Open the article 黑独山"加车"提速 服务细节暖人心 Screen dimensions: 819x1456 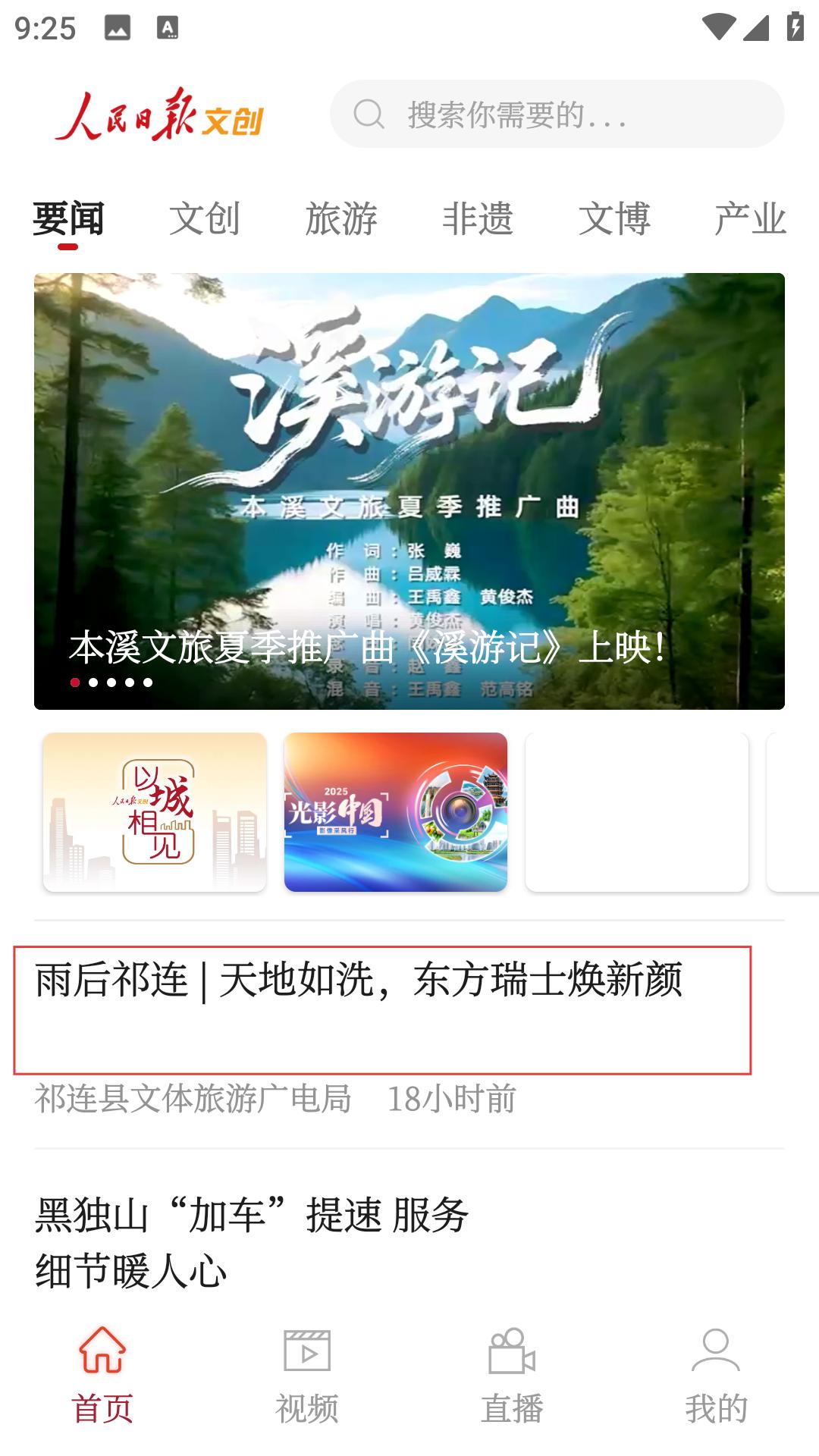[252, 1243]
